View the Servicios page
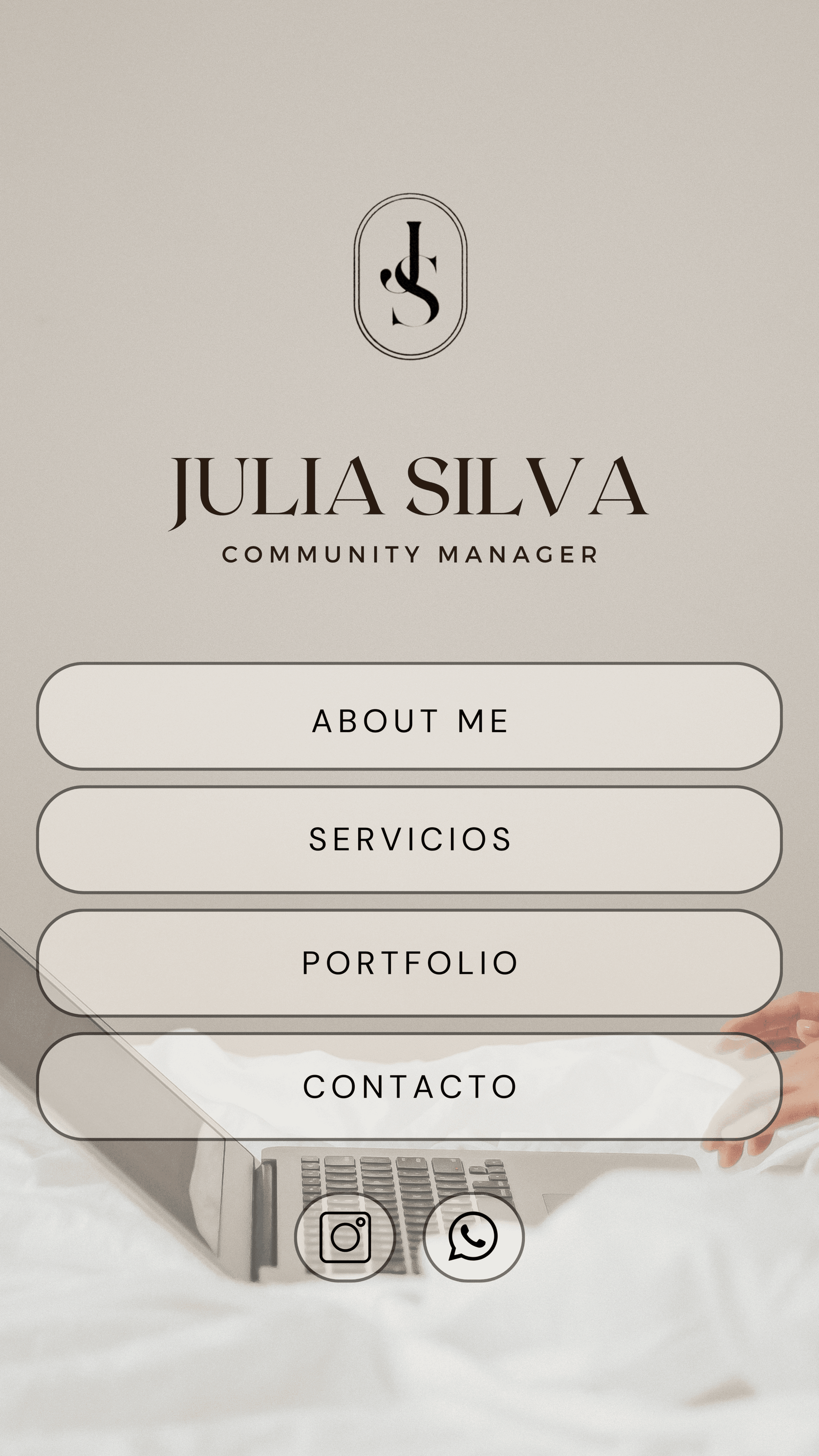The image size is (819, 1456). click(409, 839)
